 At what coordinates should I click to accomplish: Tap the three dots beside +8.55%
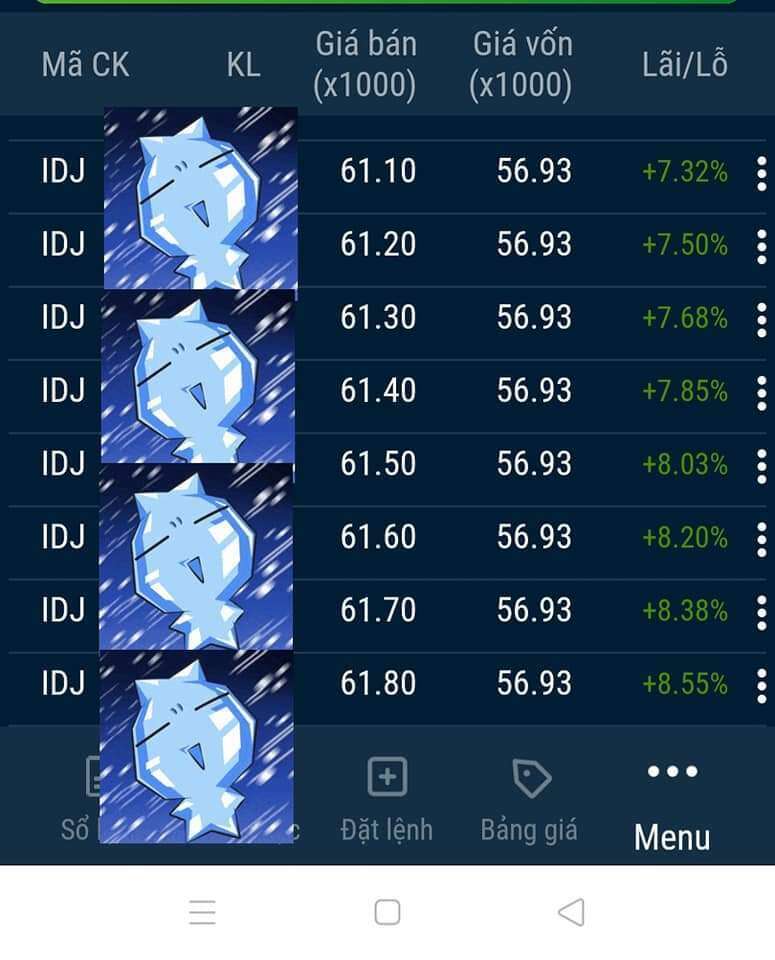761,684
